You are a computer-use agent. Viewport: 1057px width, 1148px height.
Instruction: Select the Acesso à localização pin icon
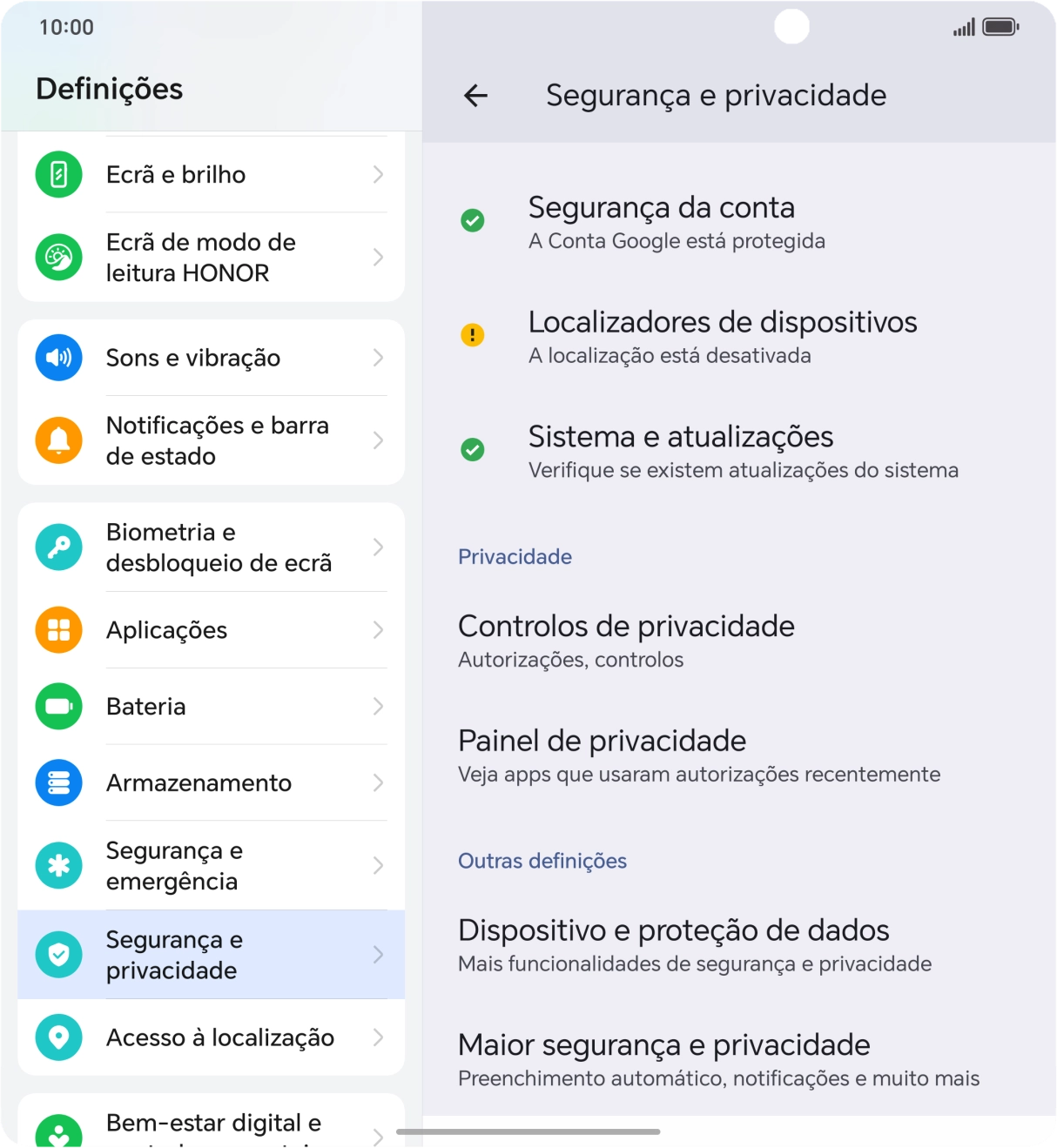point(57,1037)
